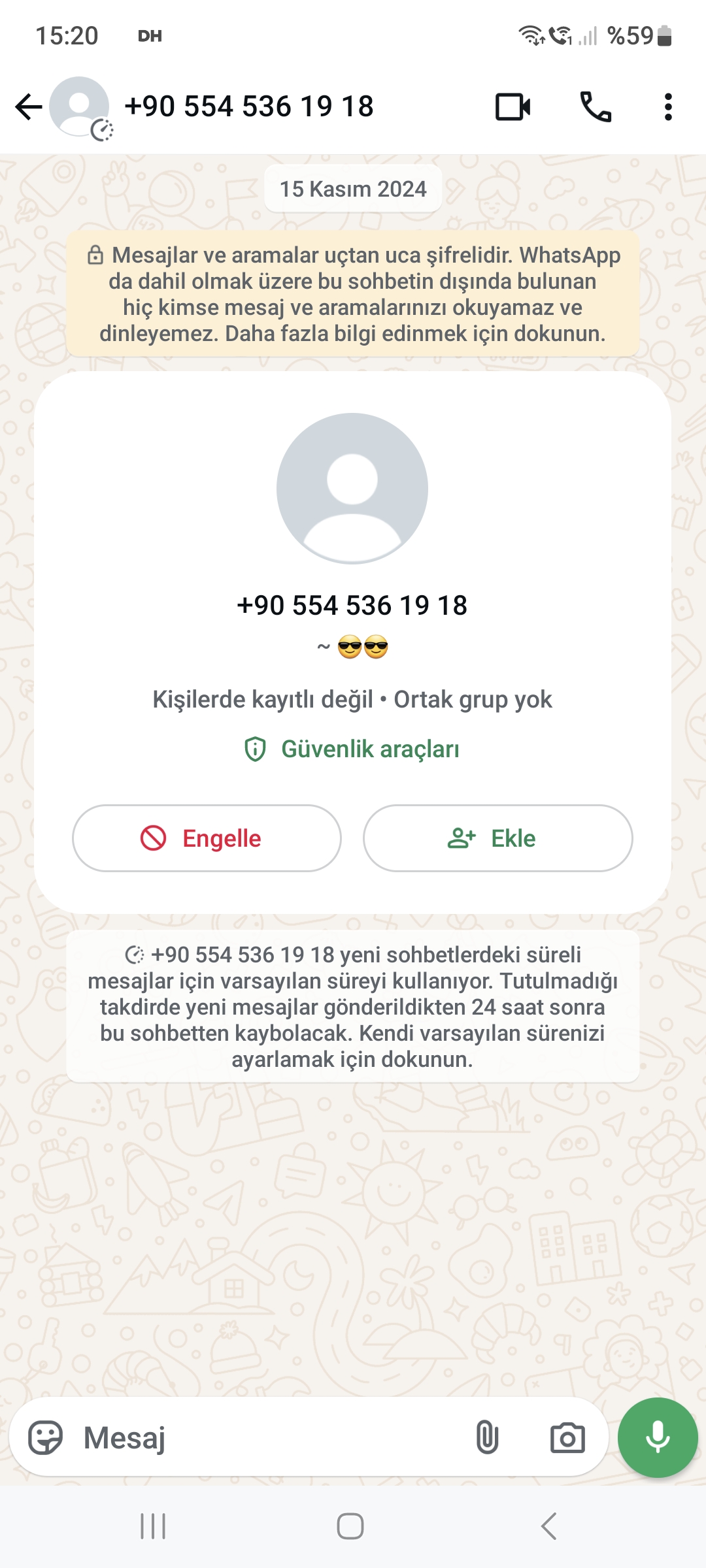Block this number with Engelle
The width and height of the screenshot is (706, 1568).
point(207,838)
